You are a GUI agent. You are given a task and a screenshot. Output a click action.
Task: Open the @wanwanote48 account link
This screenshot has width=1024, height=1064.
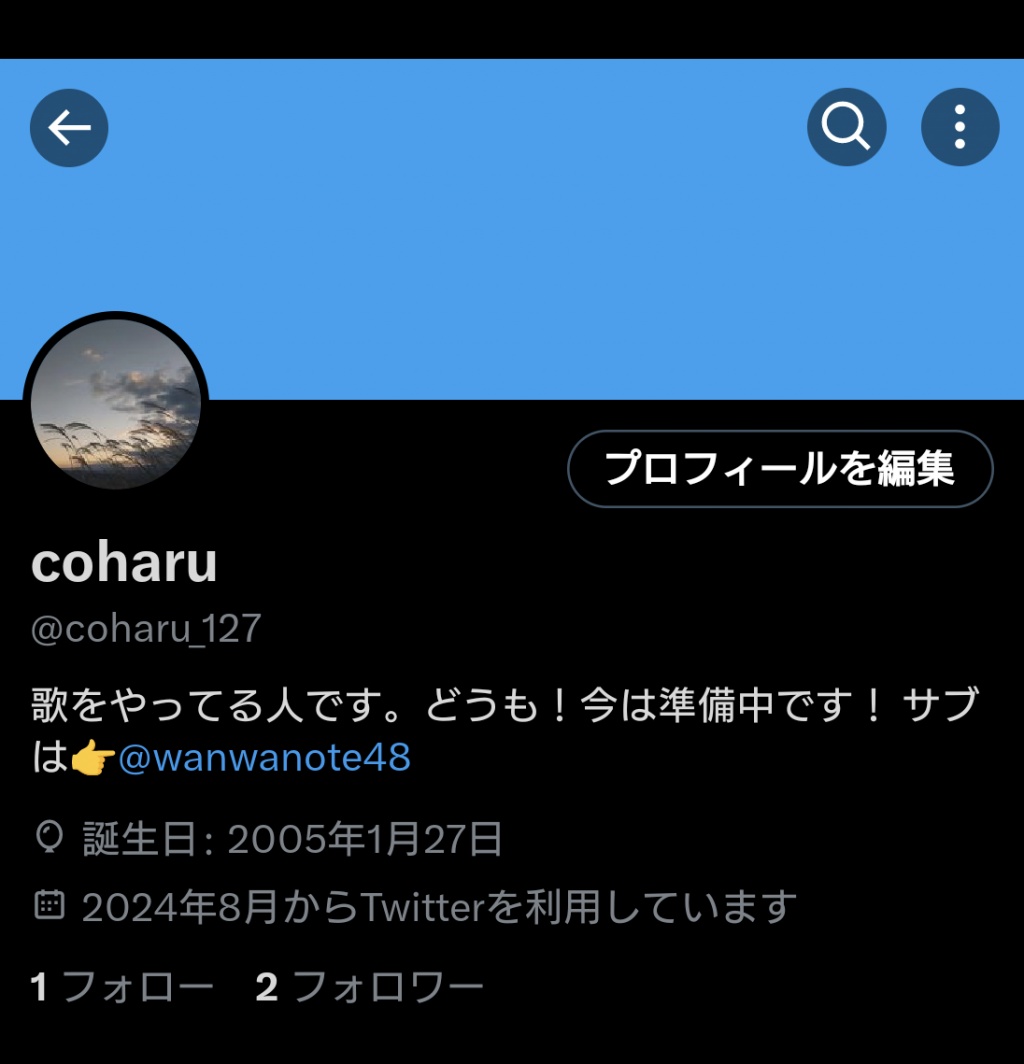click(x=264, y=758)
